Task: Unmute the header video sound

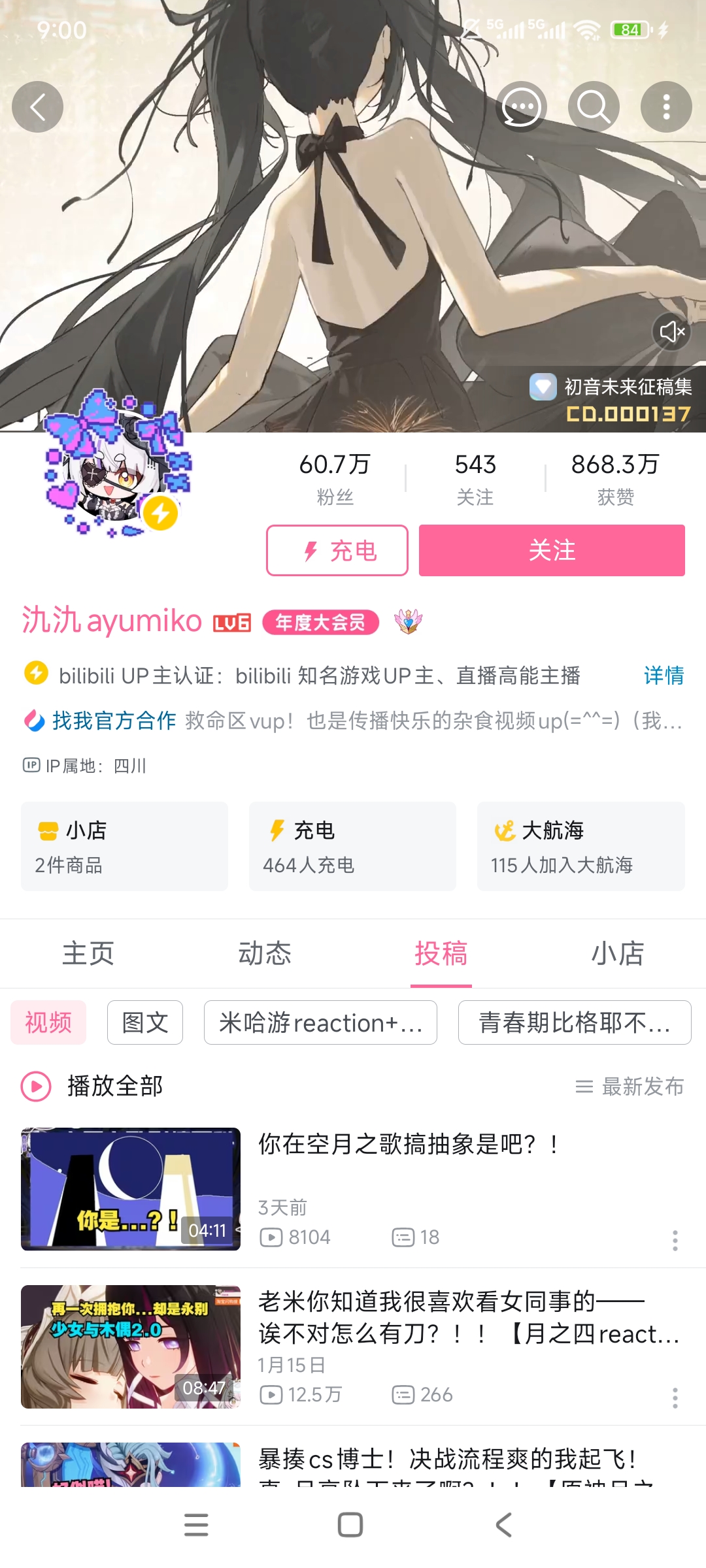Action: (x=671, y=332)
